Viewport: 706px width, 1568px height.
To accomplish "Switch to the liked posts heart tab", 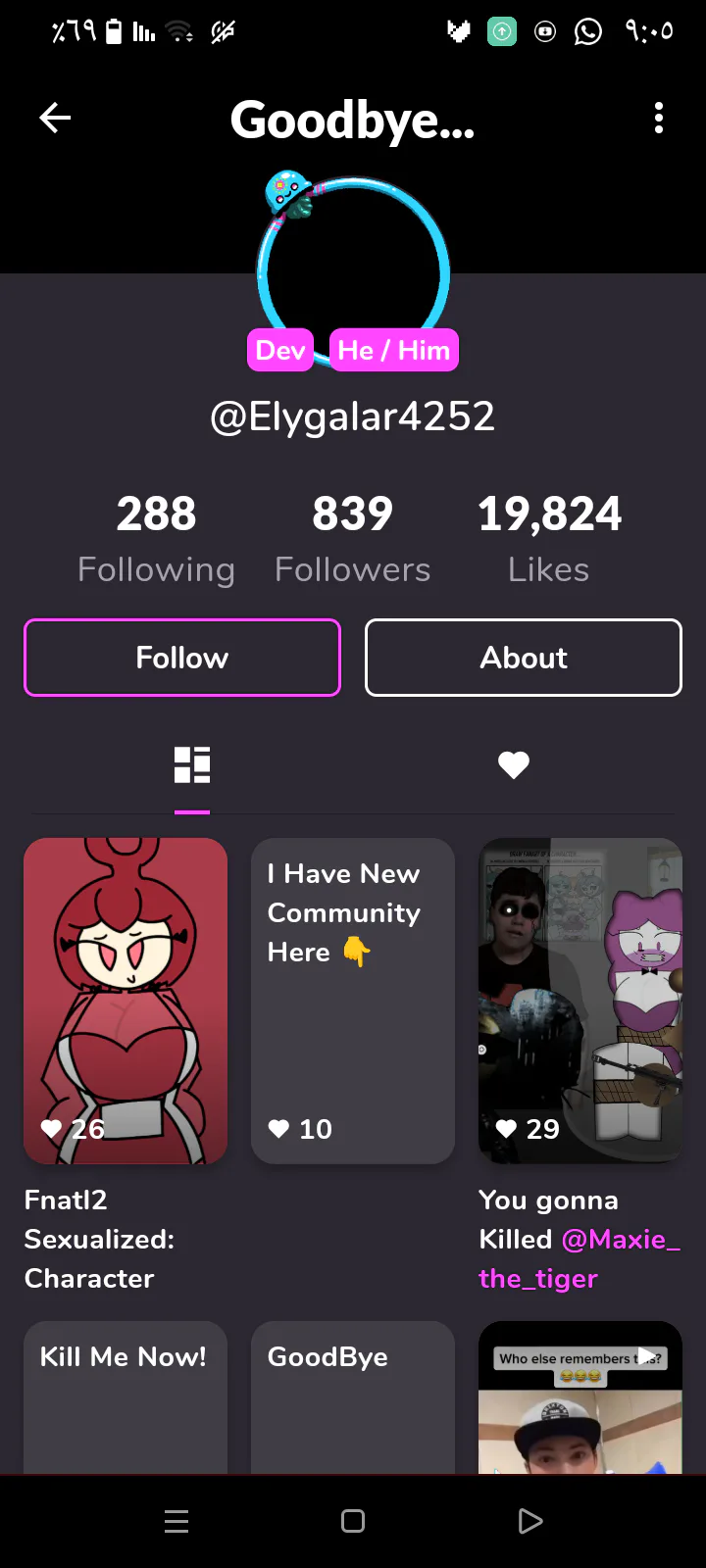I will pos(514,765).
